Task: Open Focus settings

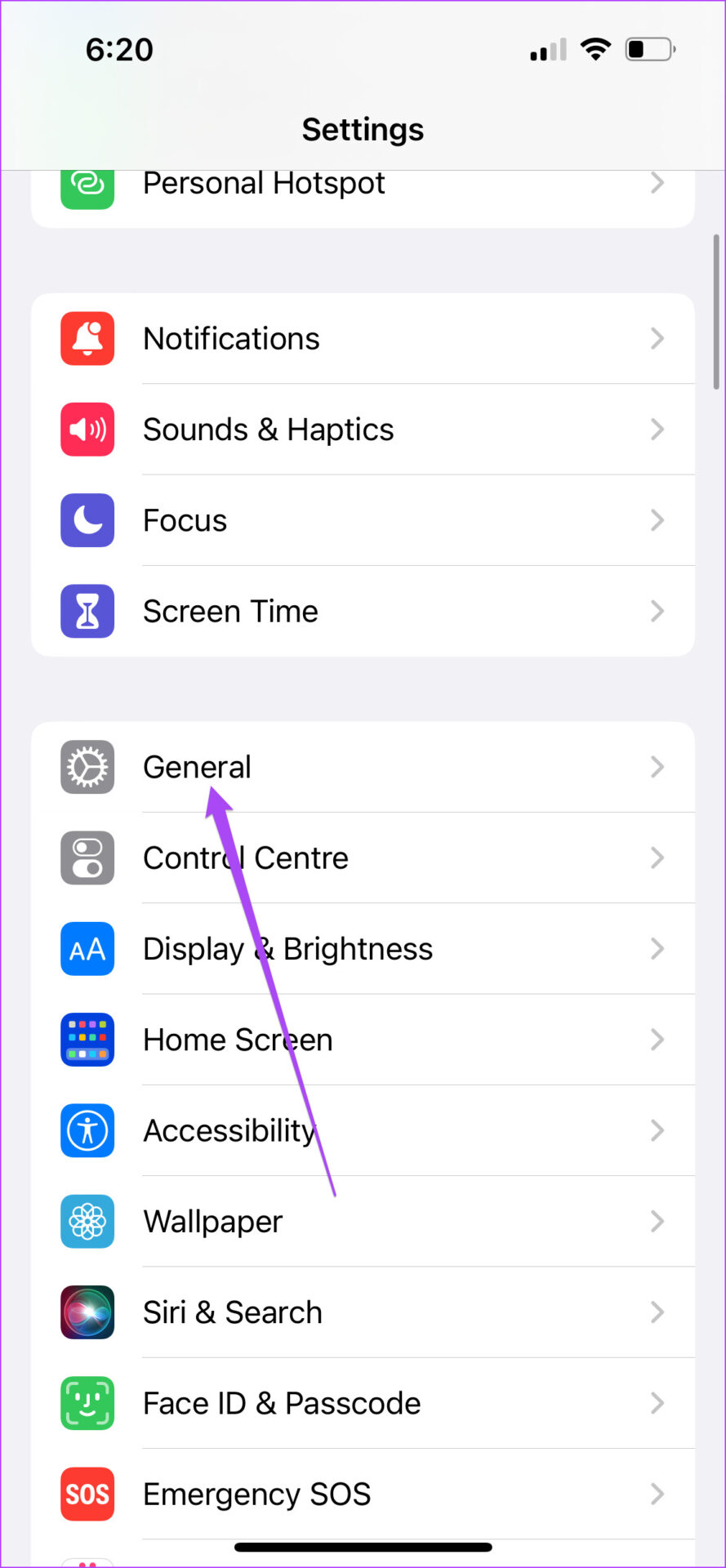Action: tap(363, 520)
